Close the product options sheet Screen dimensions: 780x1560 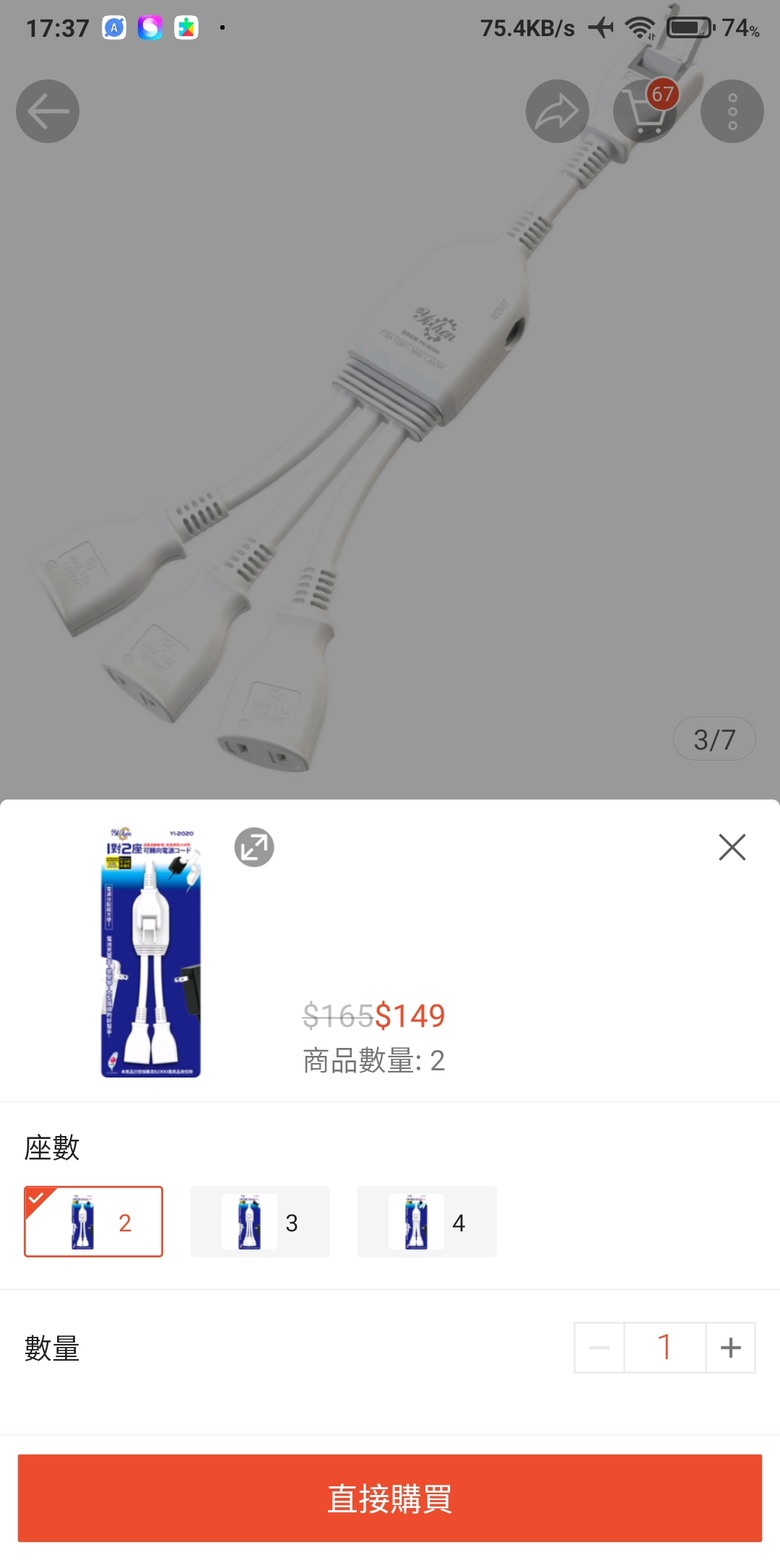tap(732, 847)
